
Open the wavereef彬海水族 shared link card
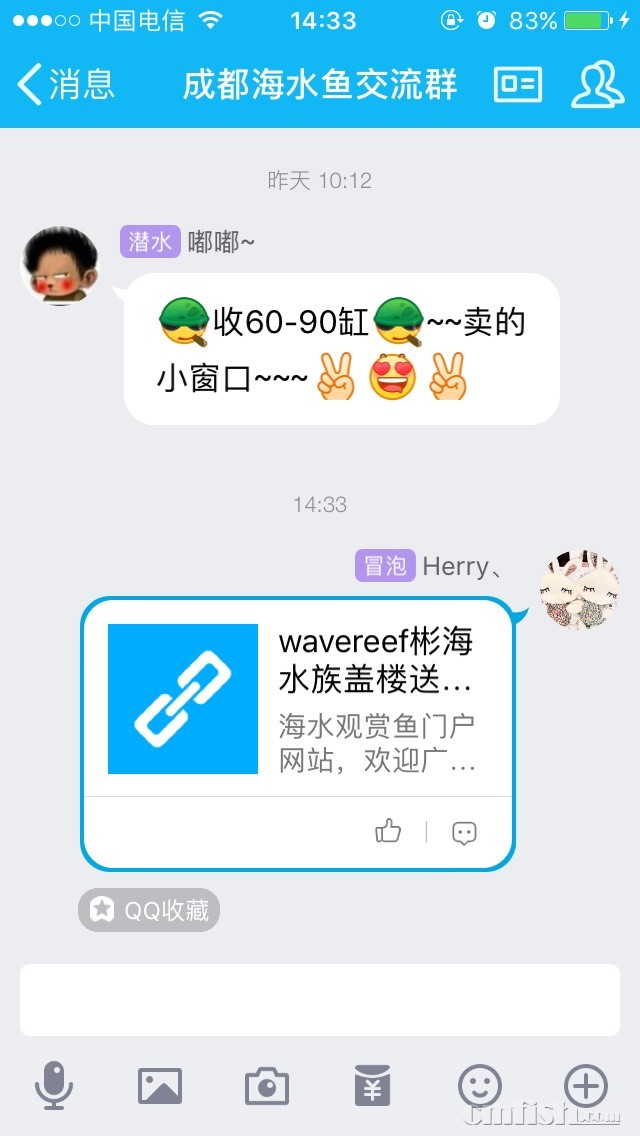[x=298, y=699]
